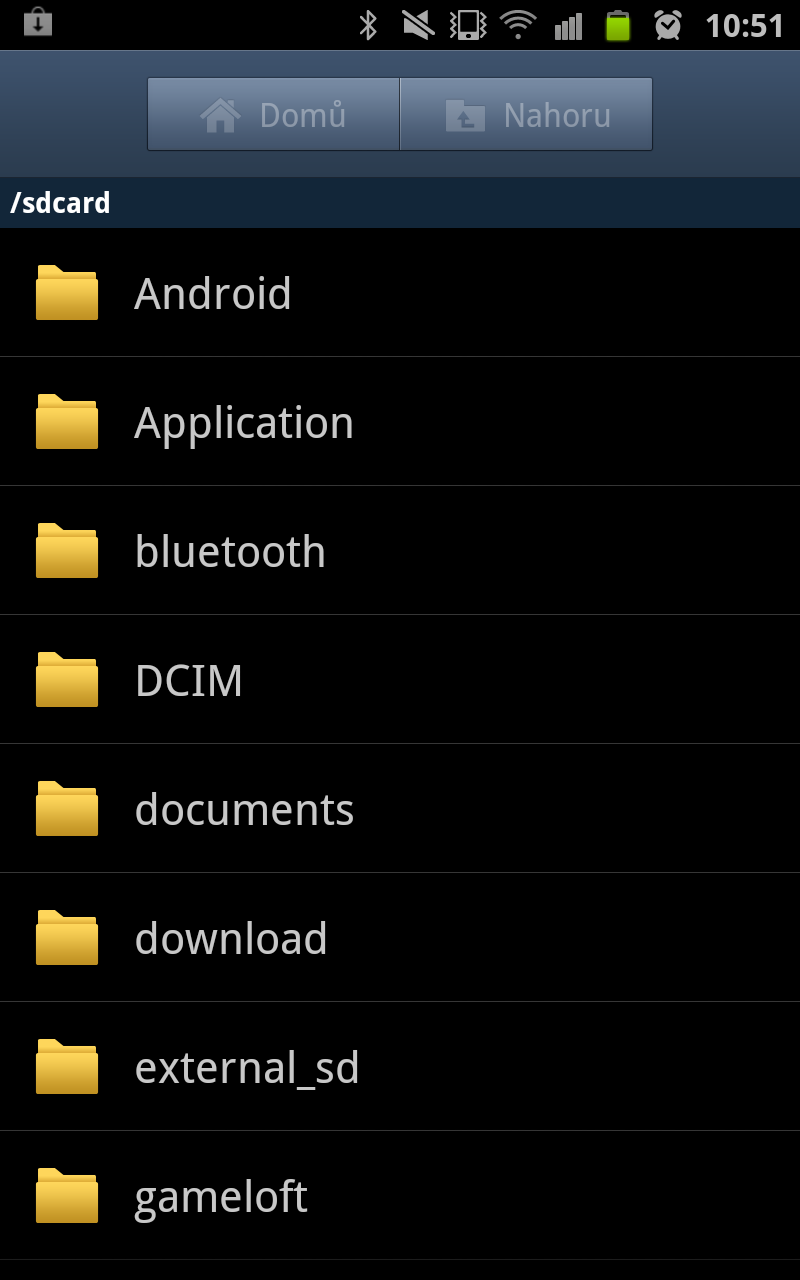Open the documents folder entry
This screenshot has height=1280, width=800.
(245, 808)
